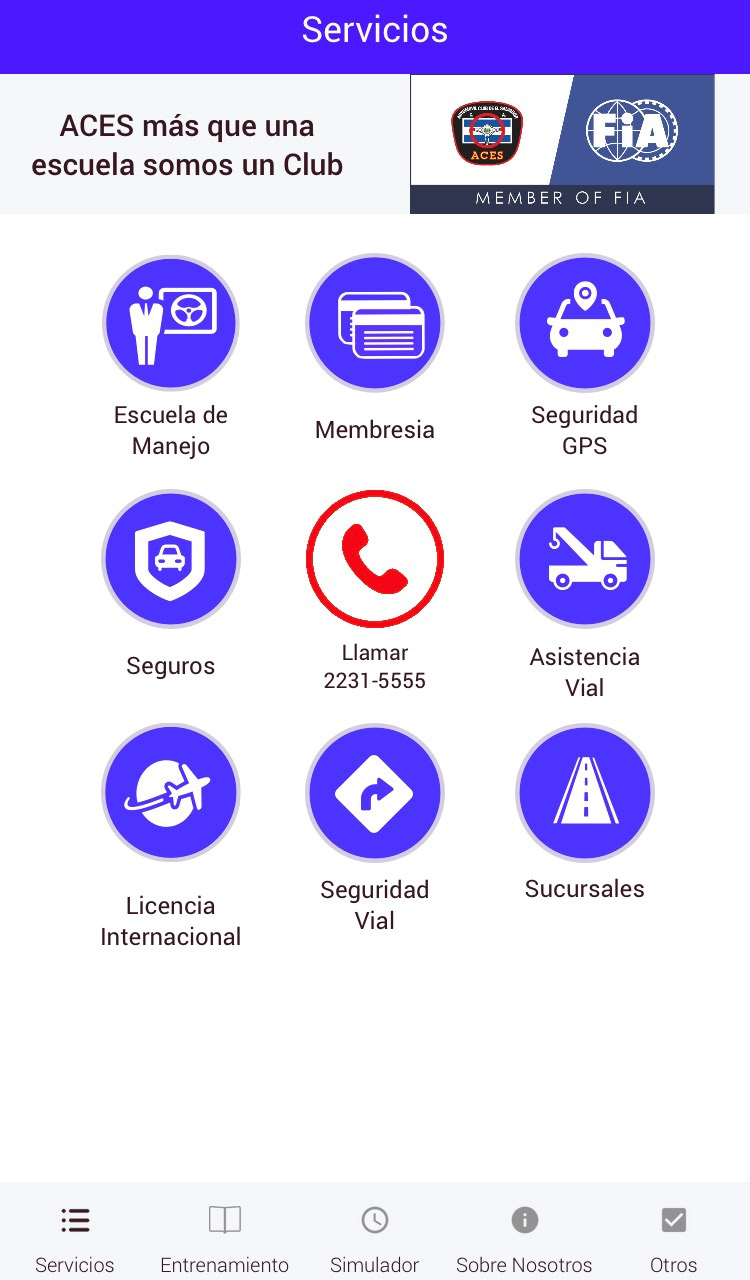Select the Otros tab
Screen dimensions: 750x1280
pyautogui.click(x=674, y=1237)
